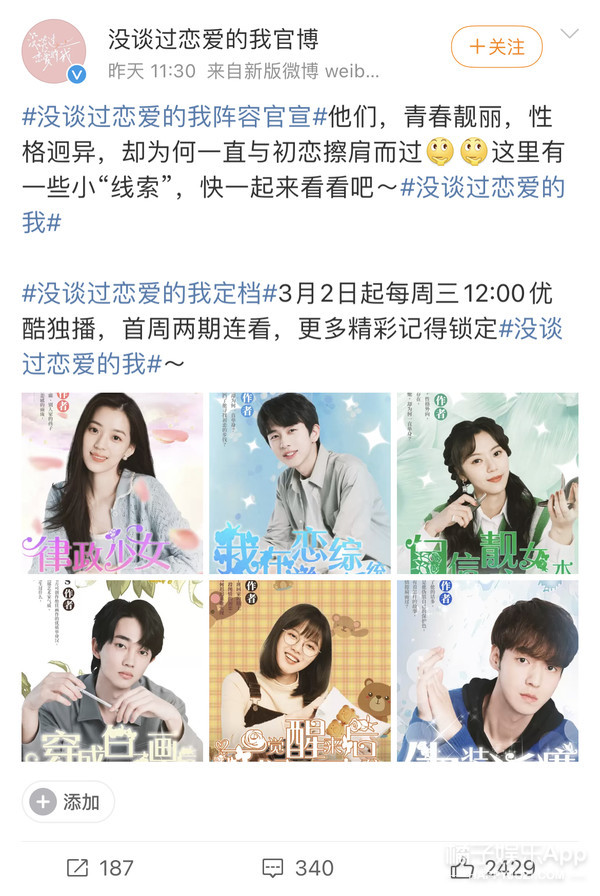This screenshot has height=896, width=600.
Task: Open the comments (340)
Action: point(297,867)
